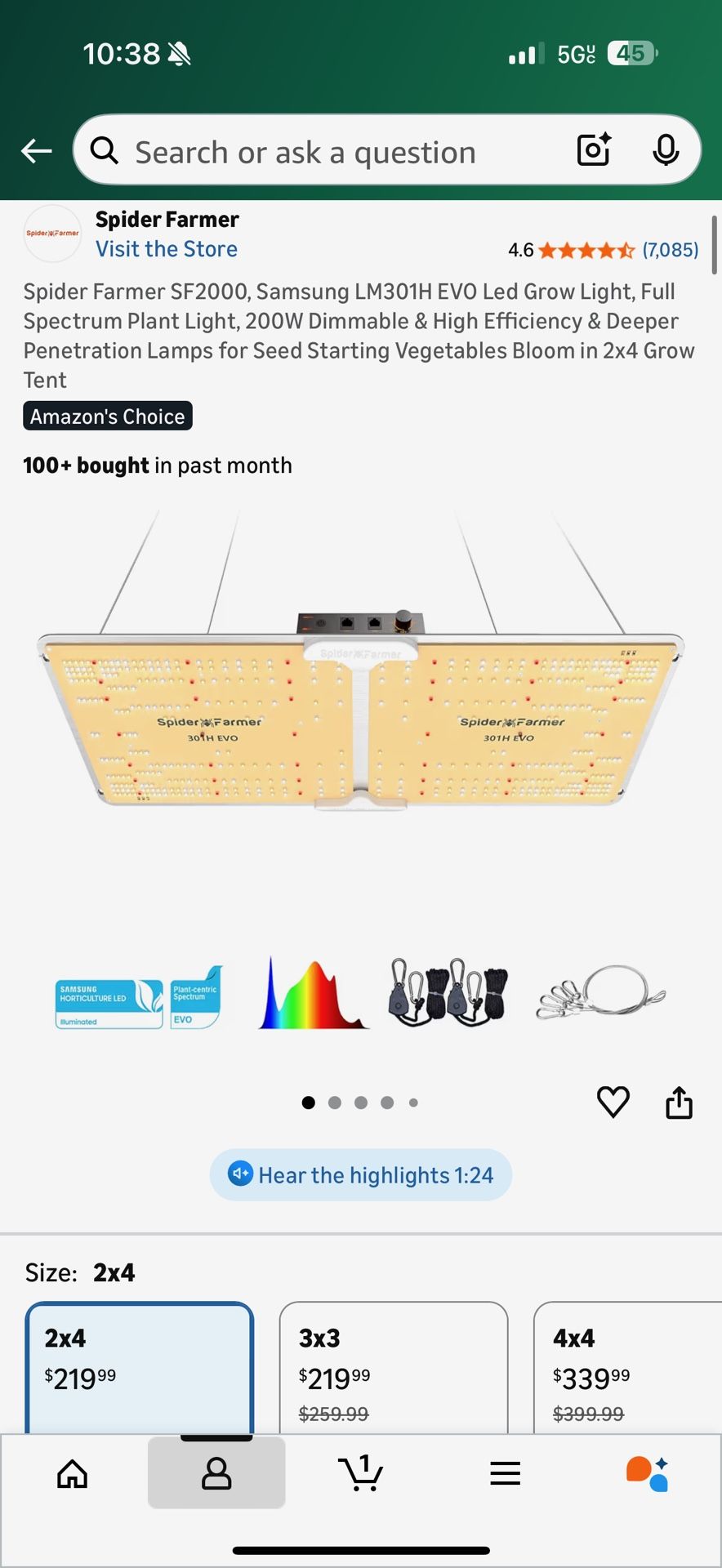Select the light spectrum chart thumbnail
722x1568 pixels.
pyautogui.click(x=311, y=992)
